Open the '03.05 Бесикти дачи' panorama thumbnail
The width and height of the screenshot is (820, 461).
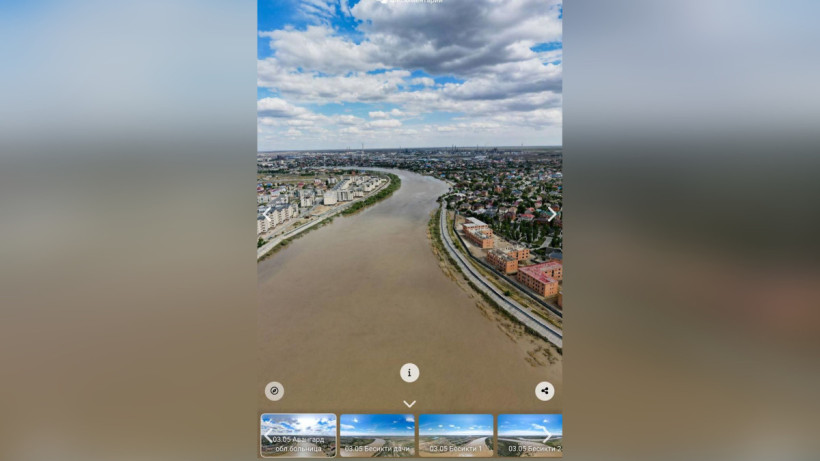[x=377, y=435]
